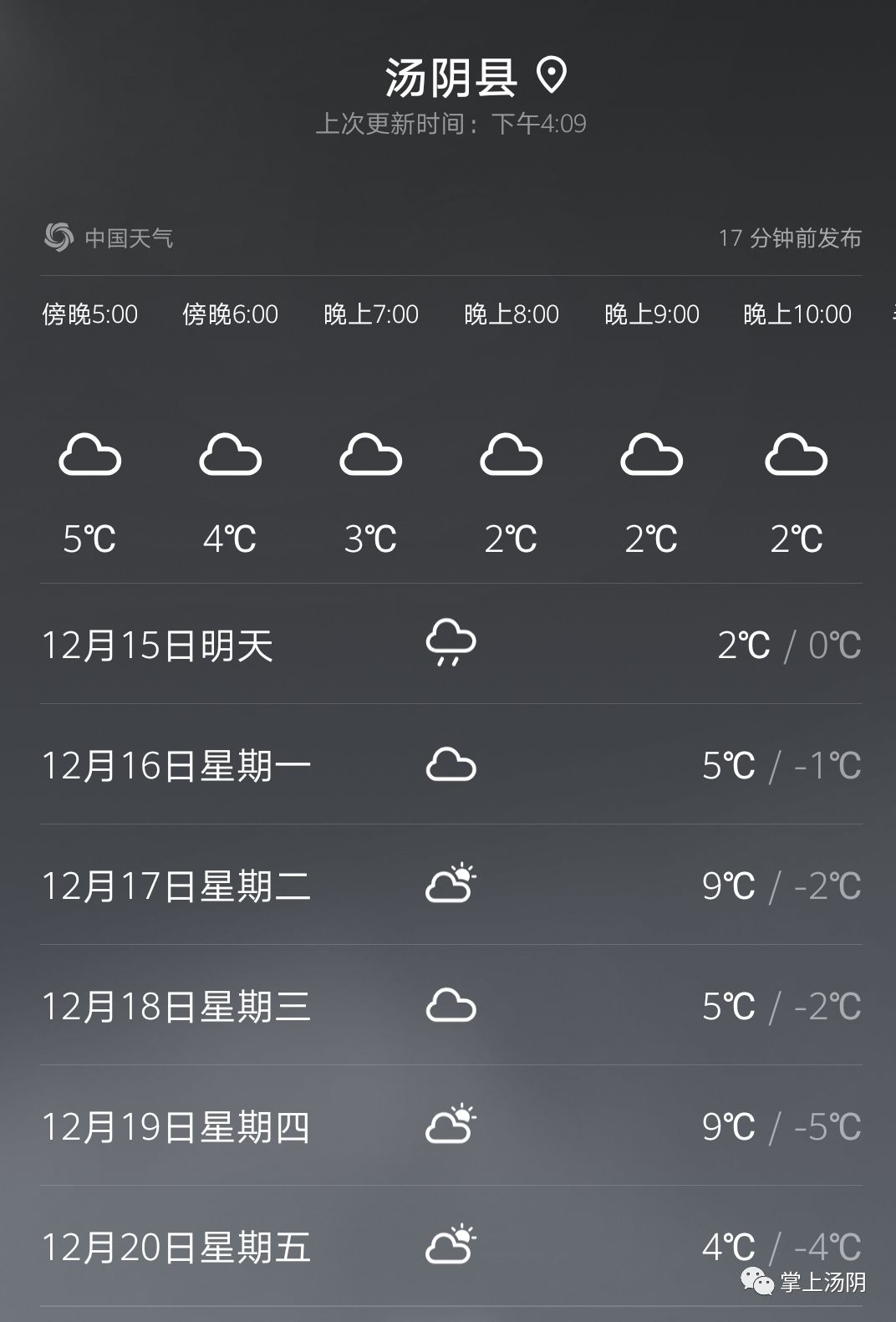Click the WeChat logo beside 掌上汤阴
Image resolution: width=896 pixels, height=1322 pixels.
pyautogui.click(x=757, y=1283)
